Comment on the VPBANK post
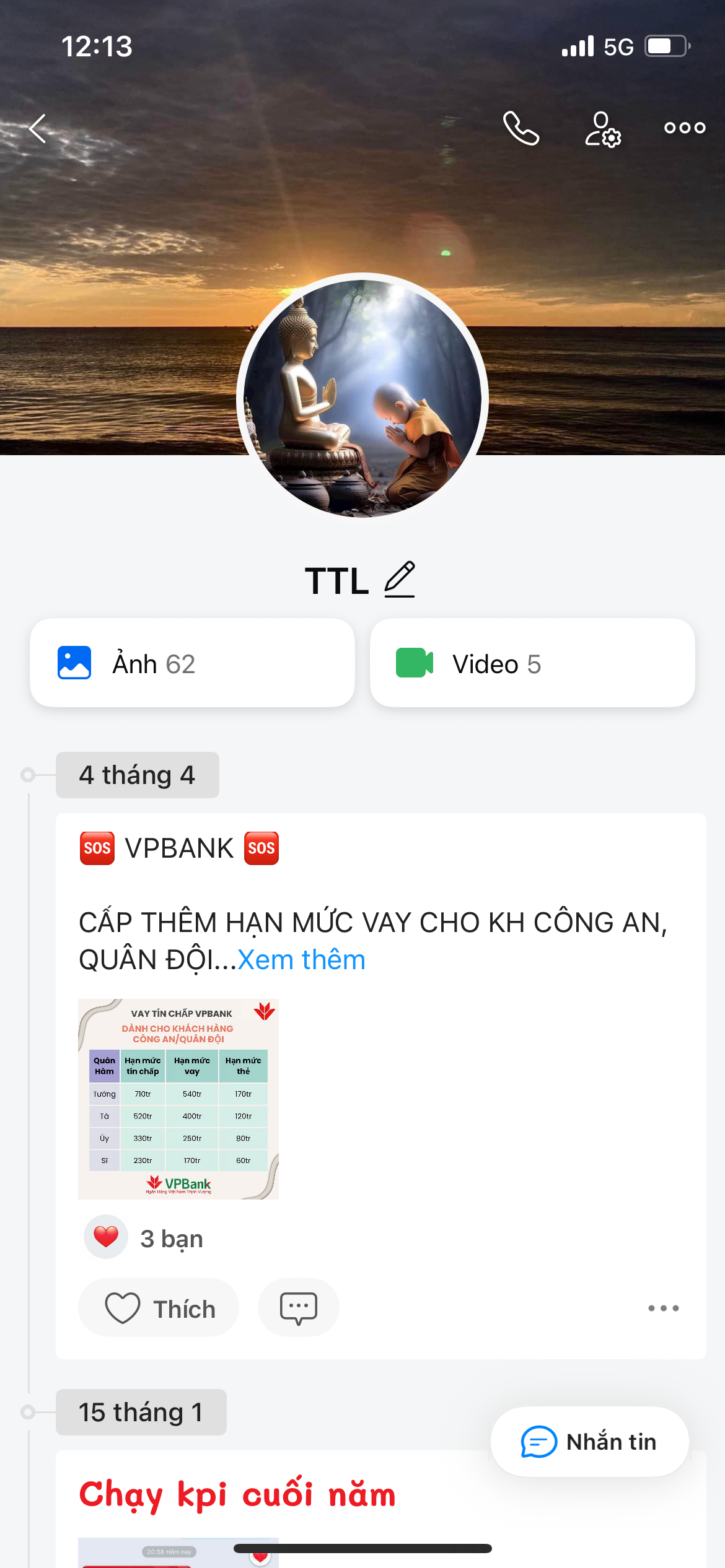This screenshot has height=1568, width=725. 298,1309
